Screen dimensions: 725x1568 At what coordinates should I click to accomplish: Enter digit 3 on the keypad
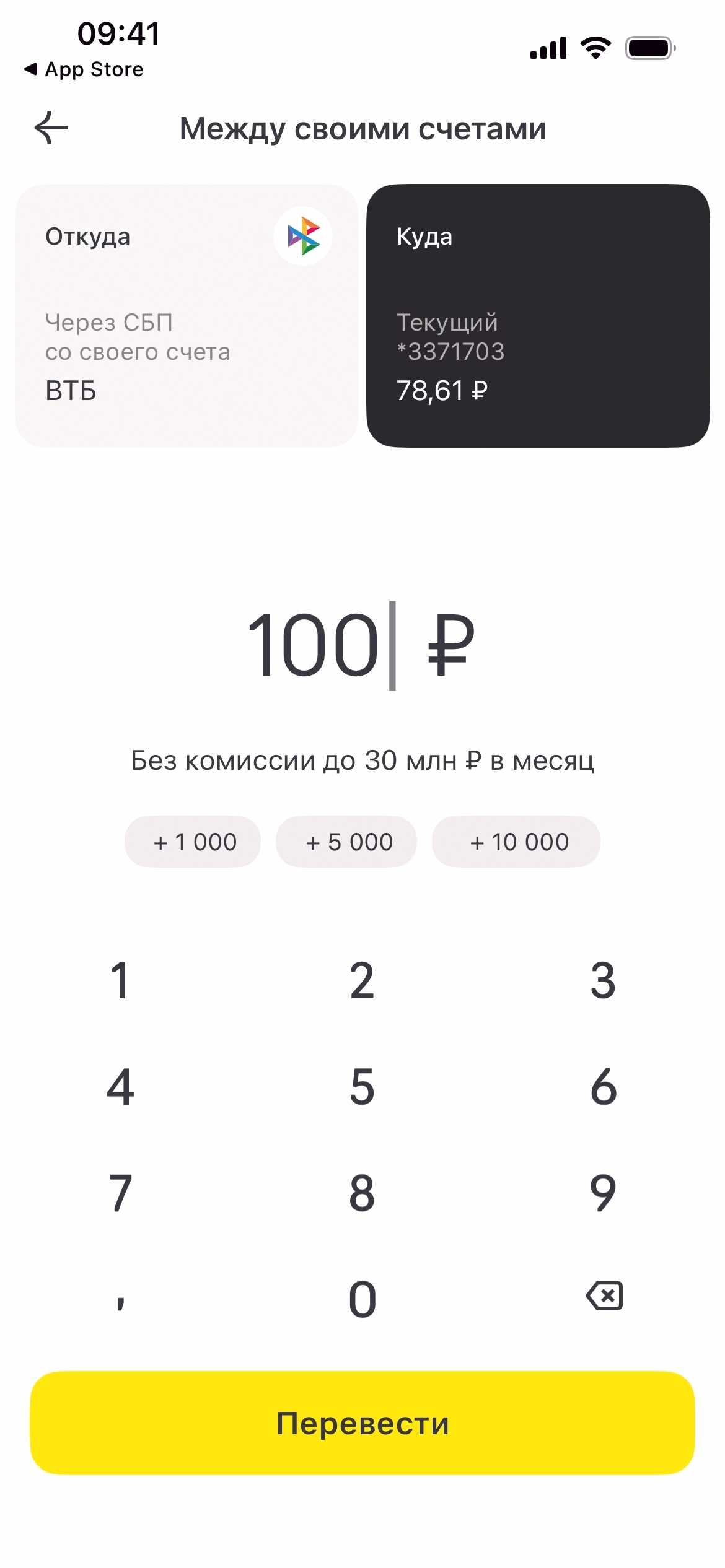pyautogui.click(x=603, y=980)
